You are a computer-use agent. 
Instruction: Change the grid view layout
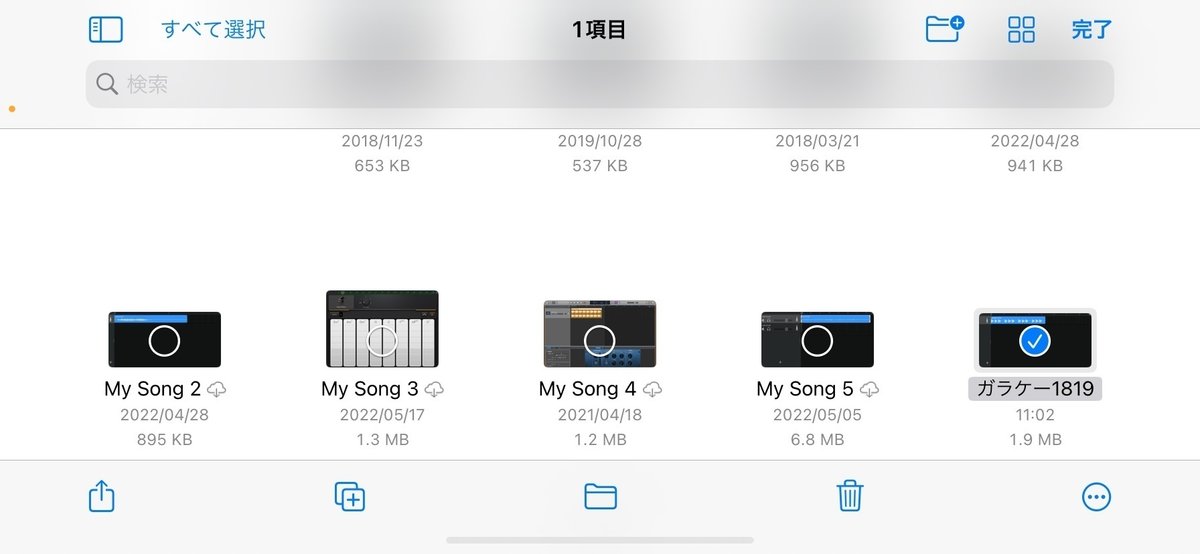pyautogui.click(x=1021, y=29)
